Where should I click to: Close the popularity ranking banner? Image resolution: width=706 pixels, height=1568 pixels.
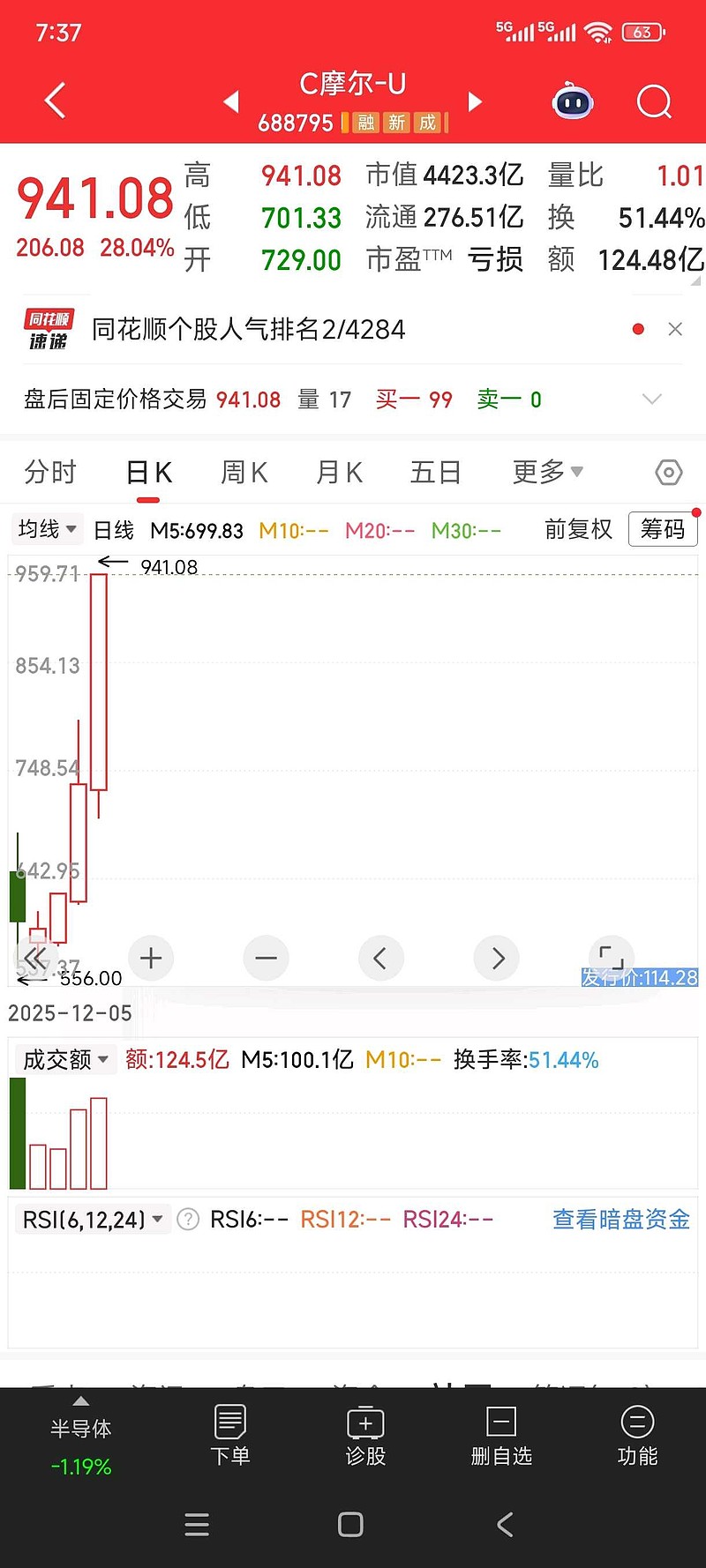(675, 328)
